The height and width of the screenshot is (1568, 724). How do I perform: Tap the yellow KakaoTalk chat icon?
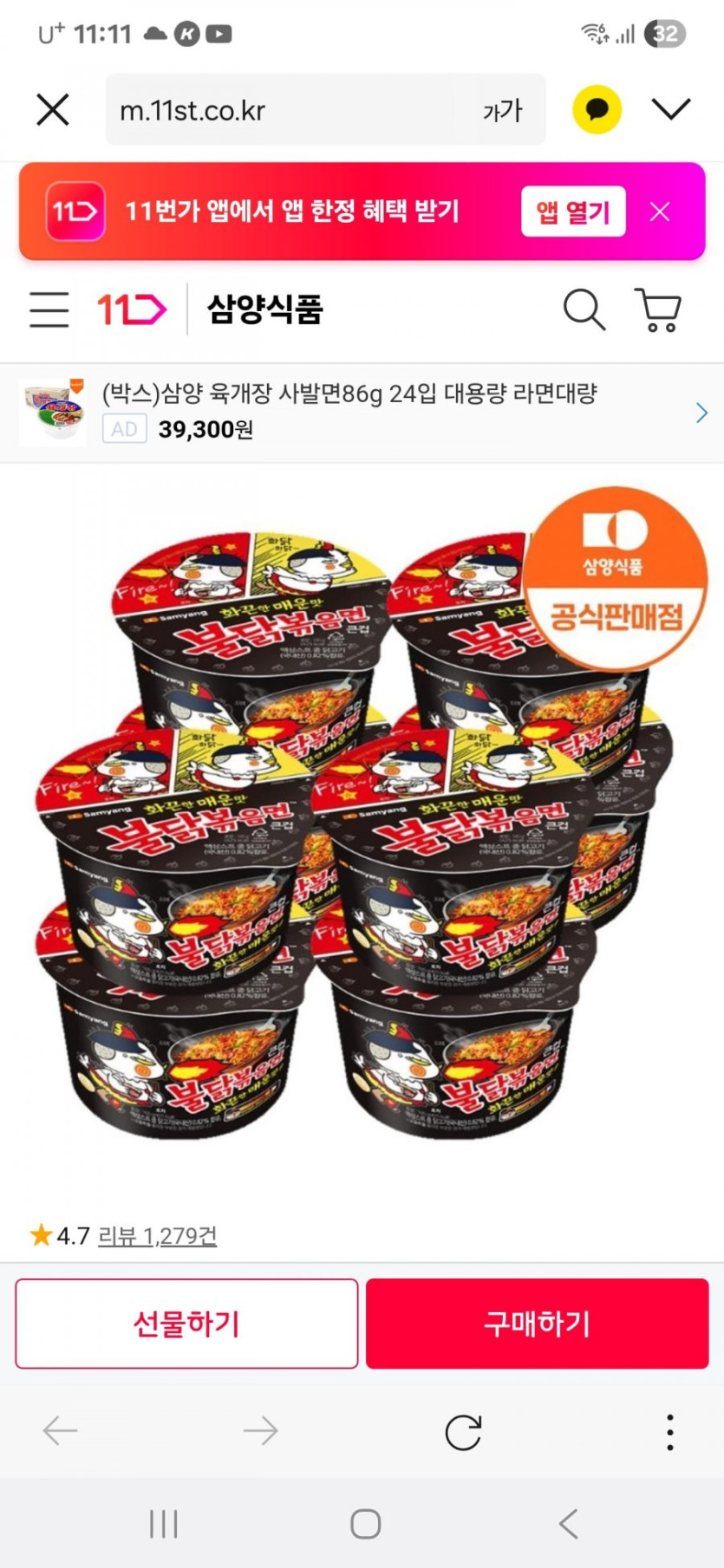597,109
